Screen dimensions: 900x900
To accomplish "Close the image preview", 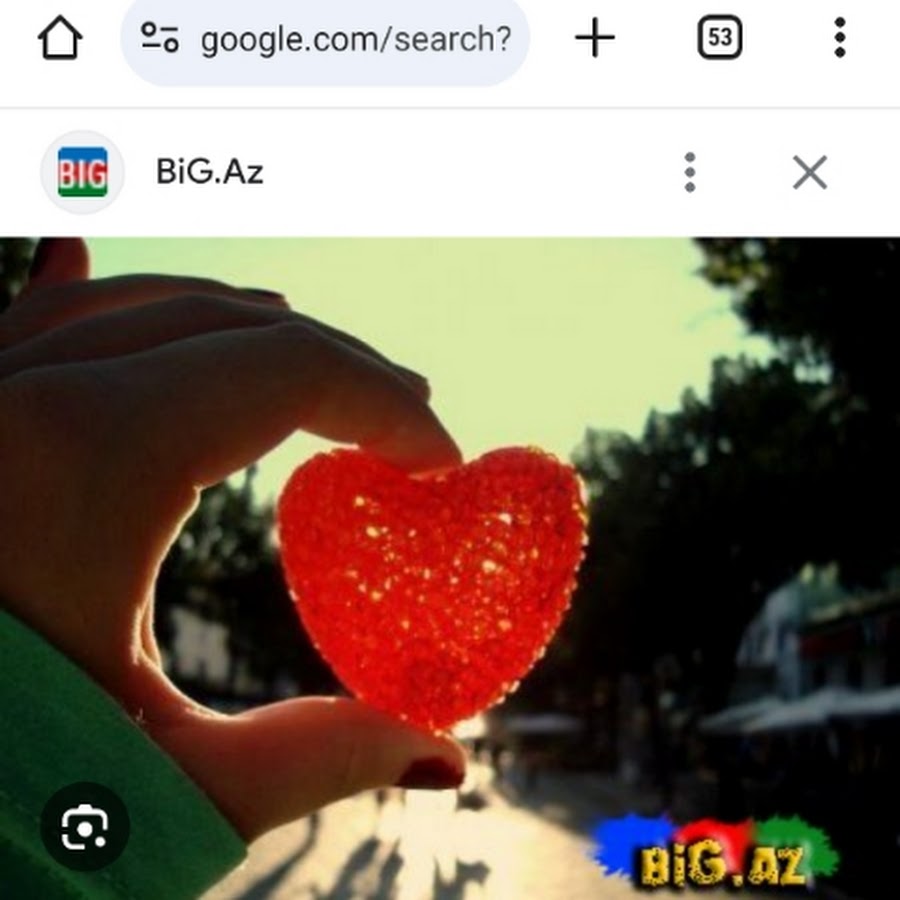I will pyautogui.click(x=809, y=172).
